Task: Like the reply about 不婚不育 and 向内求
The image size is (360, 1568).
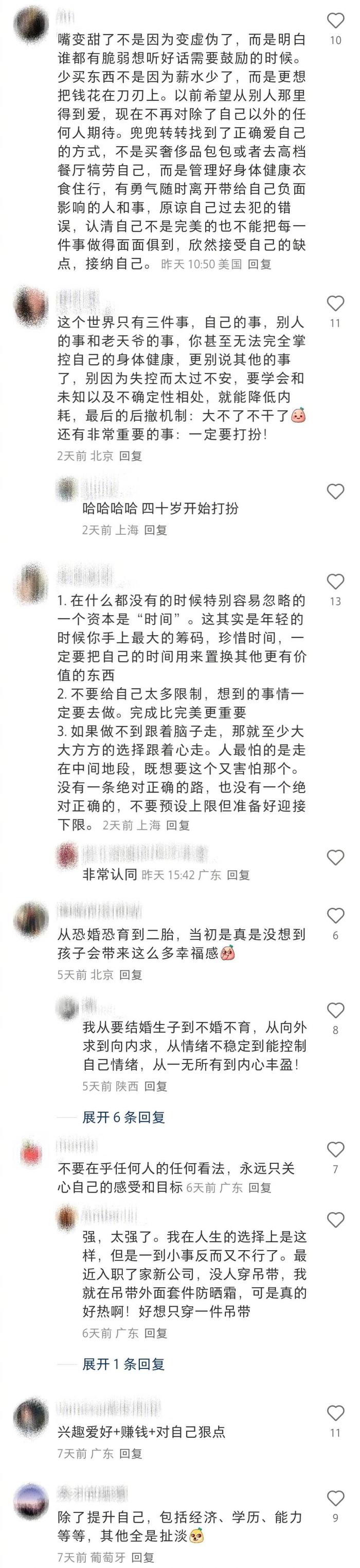Action: [336, 1011]
